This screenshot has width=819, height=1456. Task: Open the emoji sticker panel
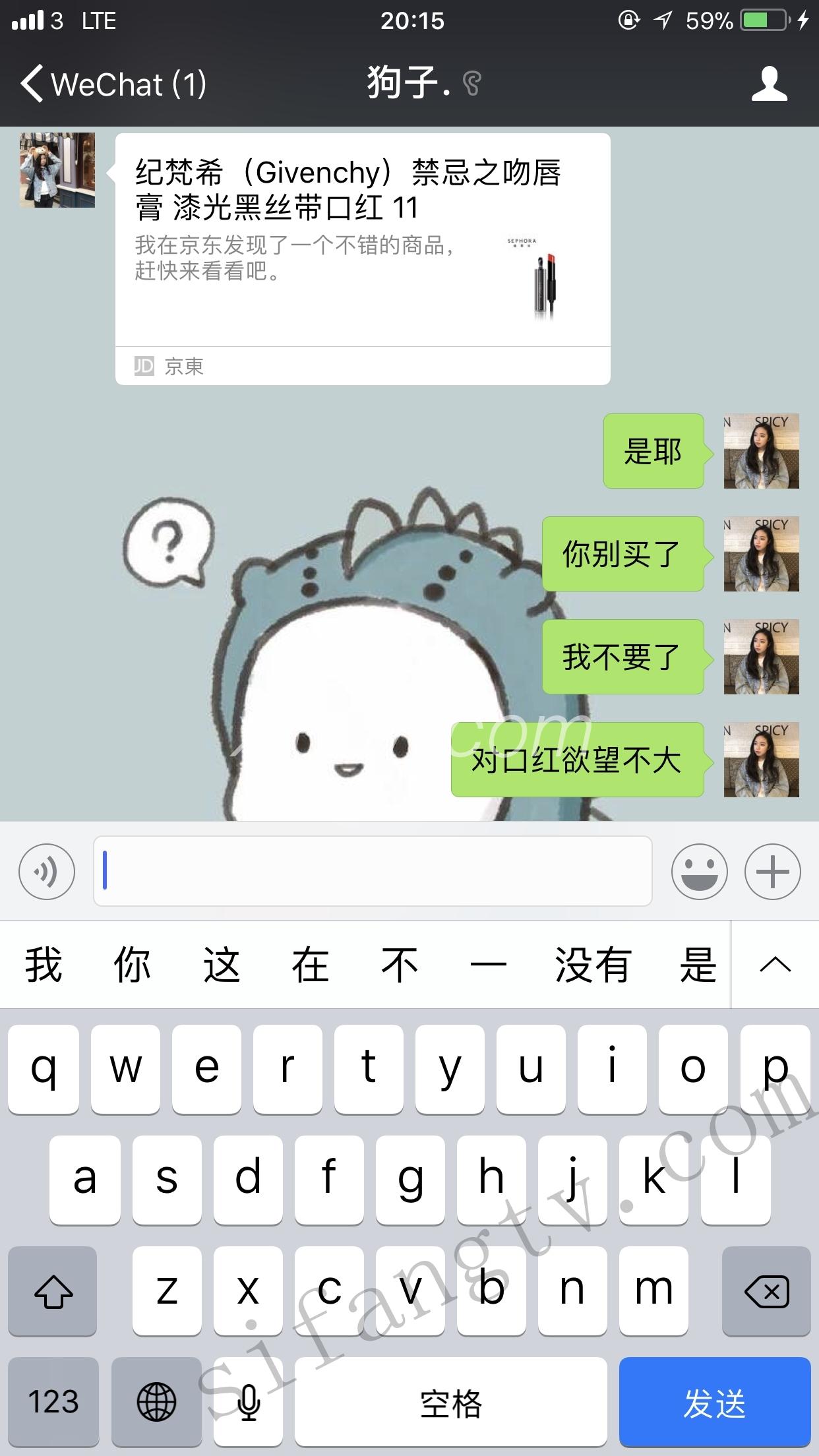(x=699, y=872)
